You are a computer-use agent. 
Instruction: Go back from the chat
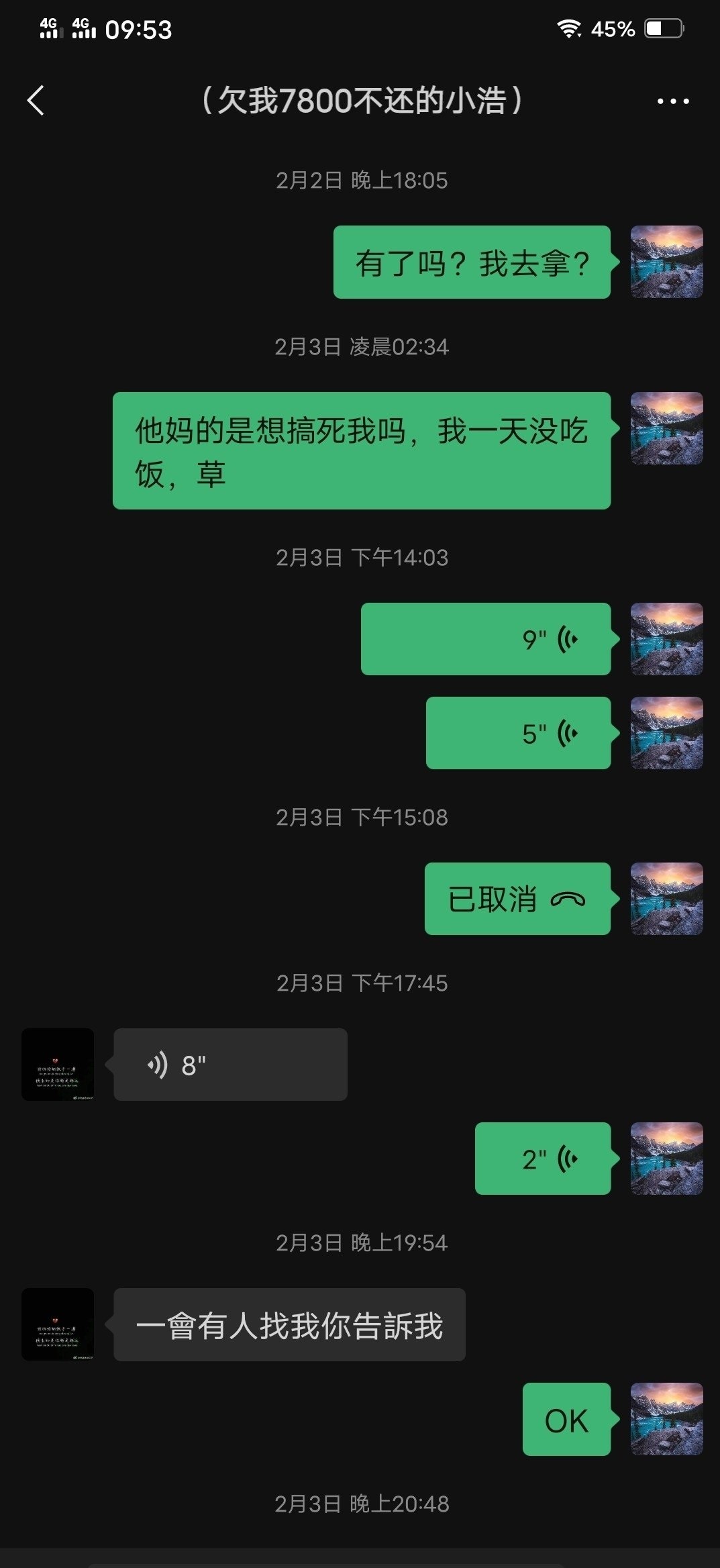click(x=36, y=101)
